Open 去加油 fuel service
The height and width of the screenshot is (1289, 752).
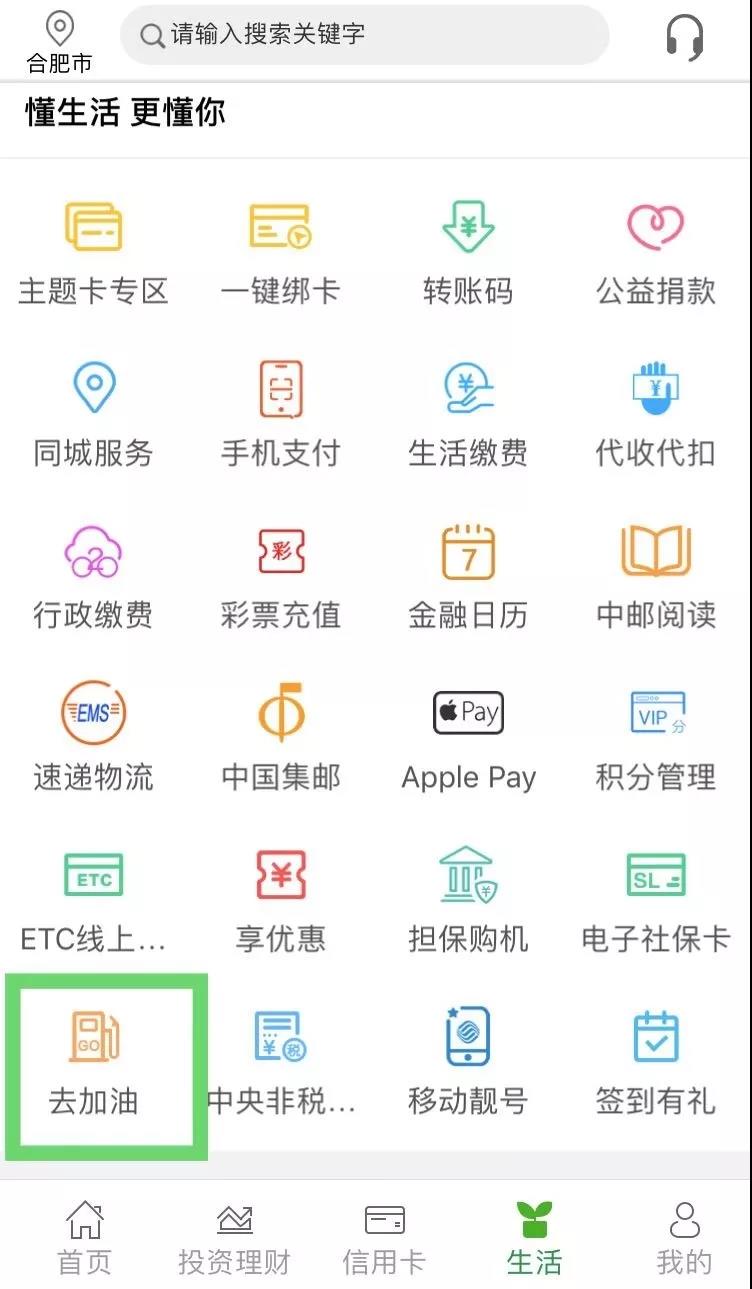(x=94, y=1064)
